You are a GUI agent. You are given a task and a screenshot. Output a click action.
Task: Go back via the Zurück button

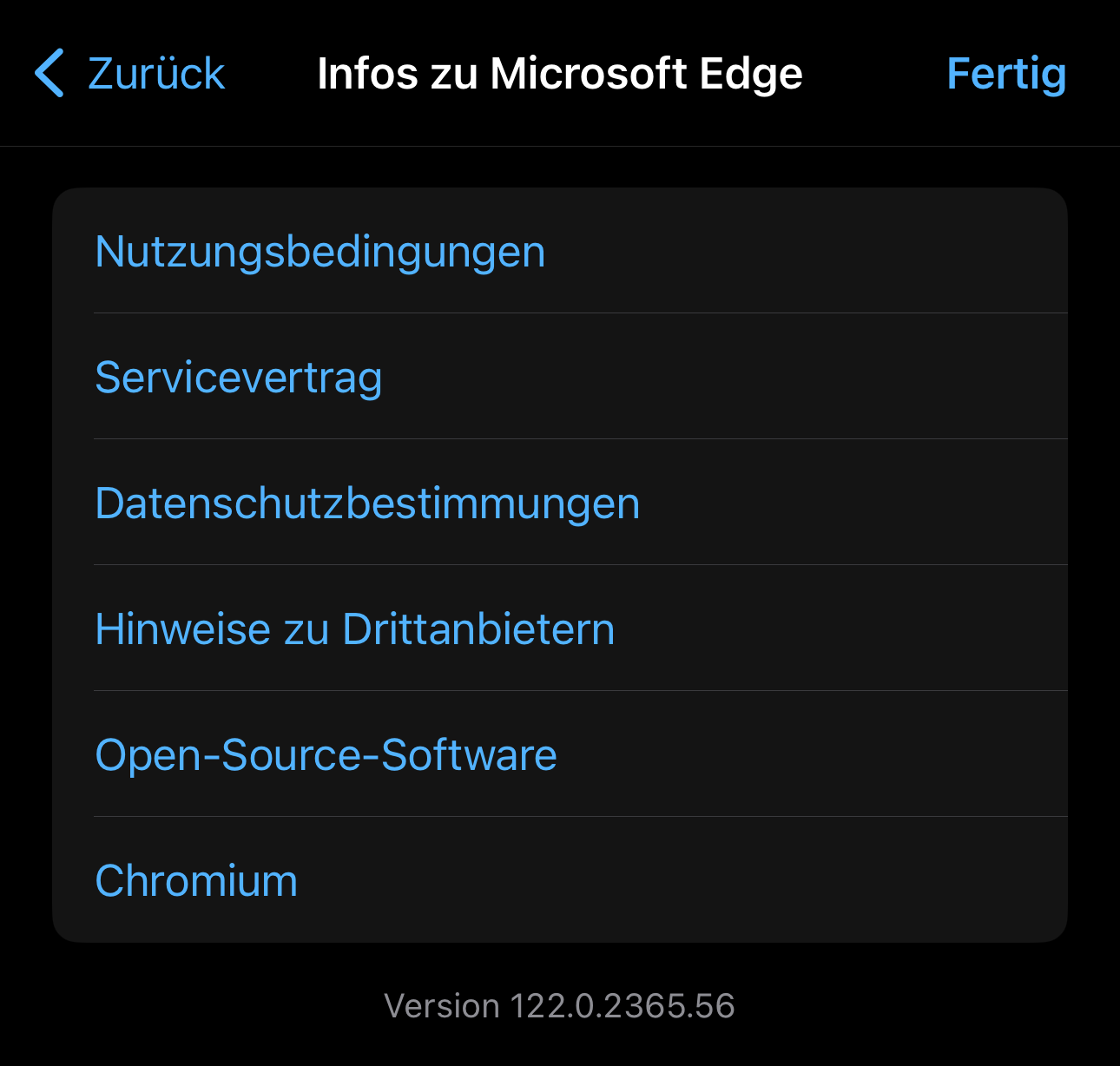[130, 74]
